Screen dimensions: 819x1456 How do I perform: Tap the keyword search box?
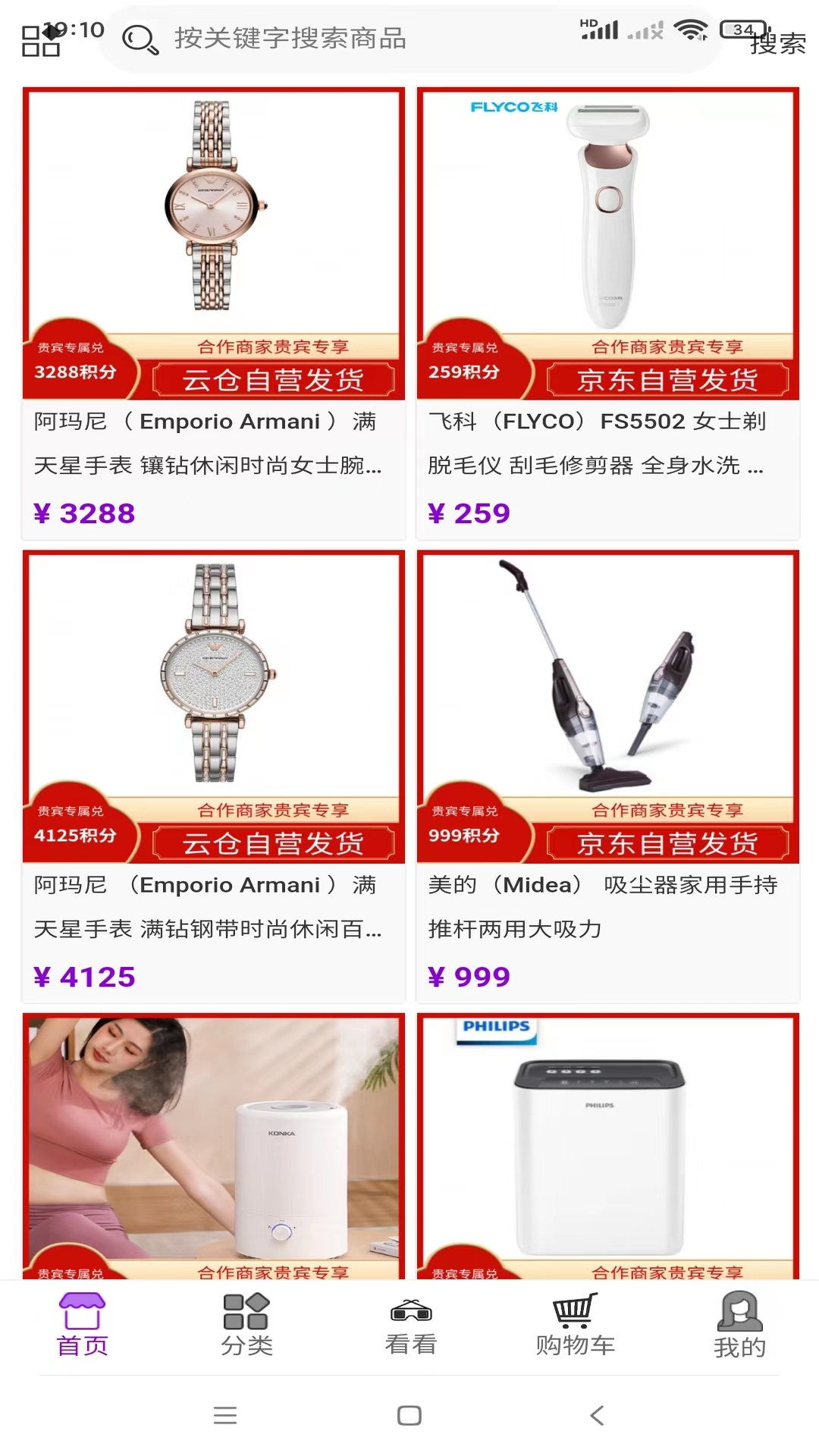[x=379, y=39]
